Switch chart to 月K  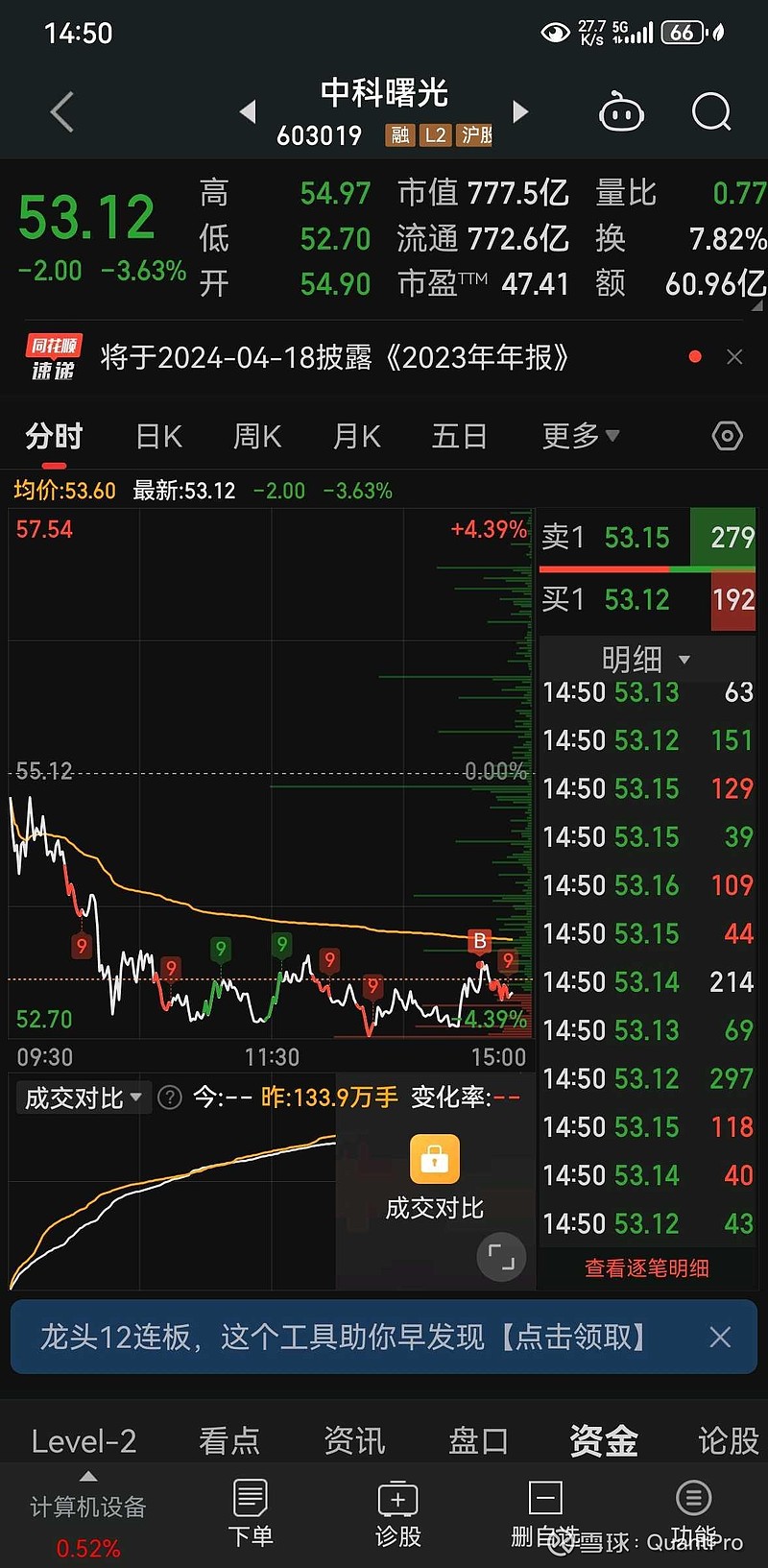point(356,437)
